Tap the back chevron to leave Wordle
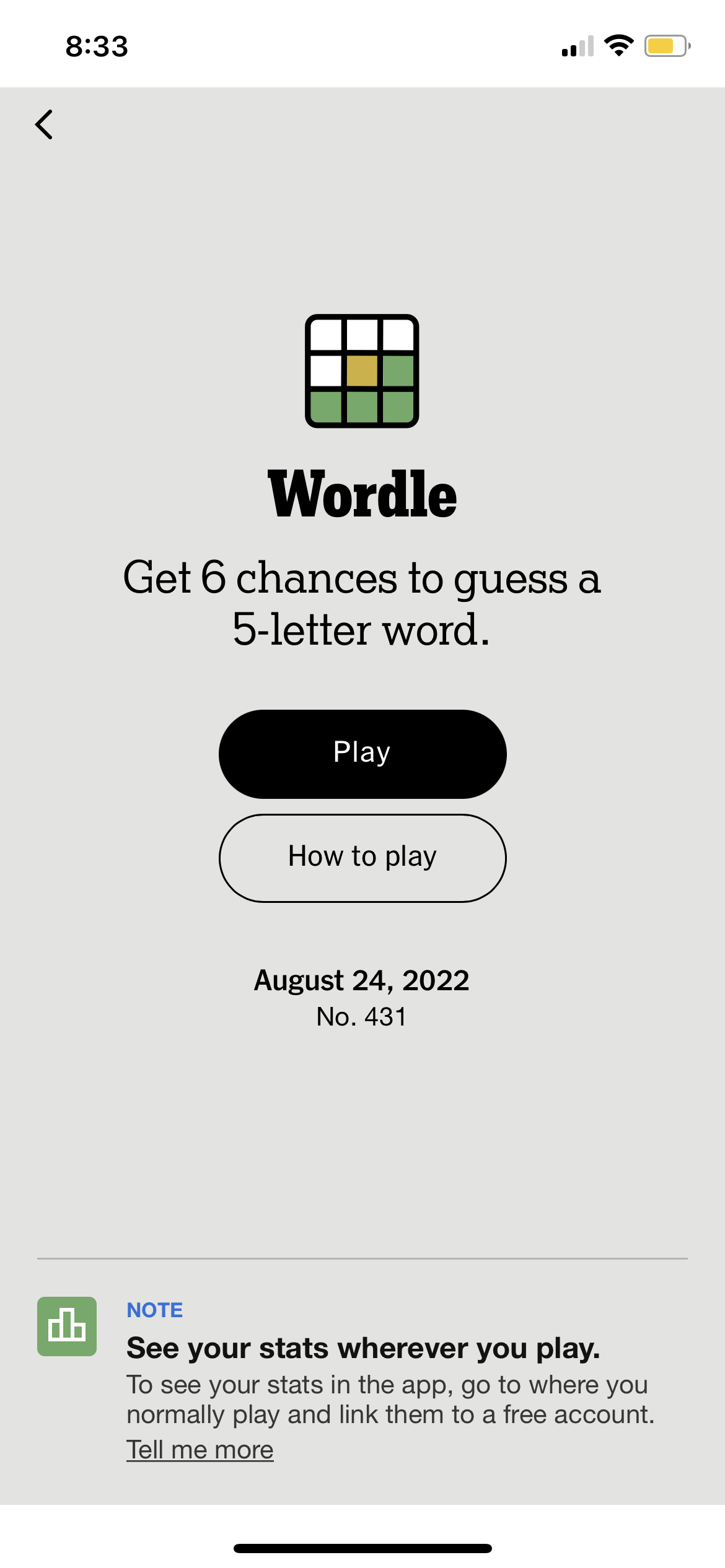 (43, 124)
